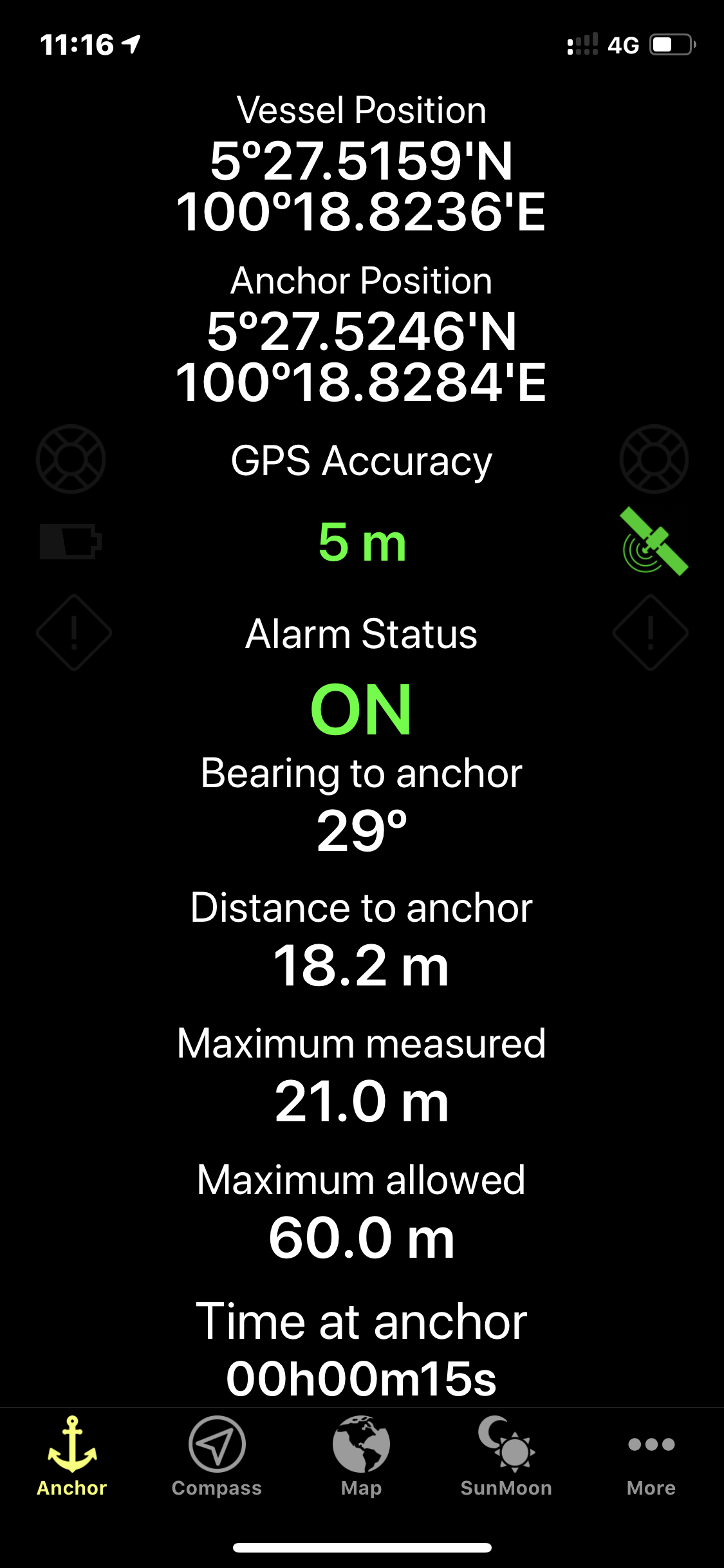Select the Anchor tab
724x1568 pixels.
(x=72, y=1456)
